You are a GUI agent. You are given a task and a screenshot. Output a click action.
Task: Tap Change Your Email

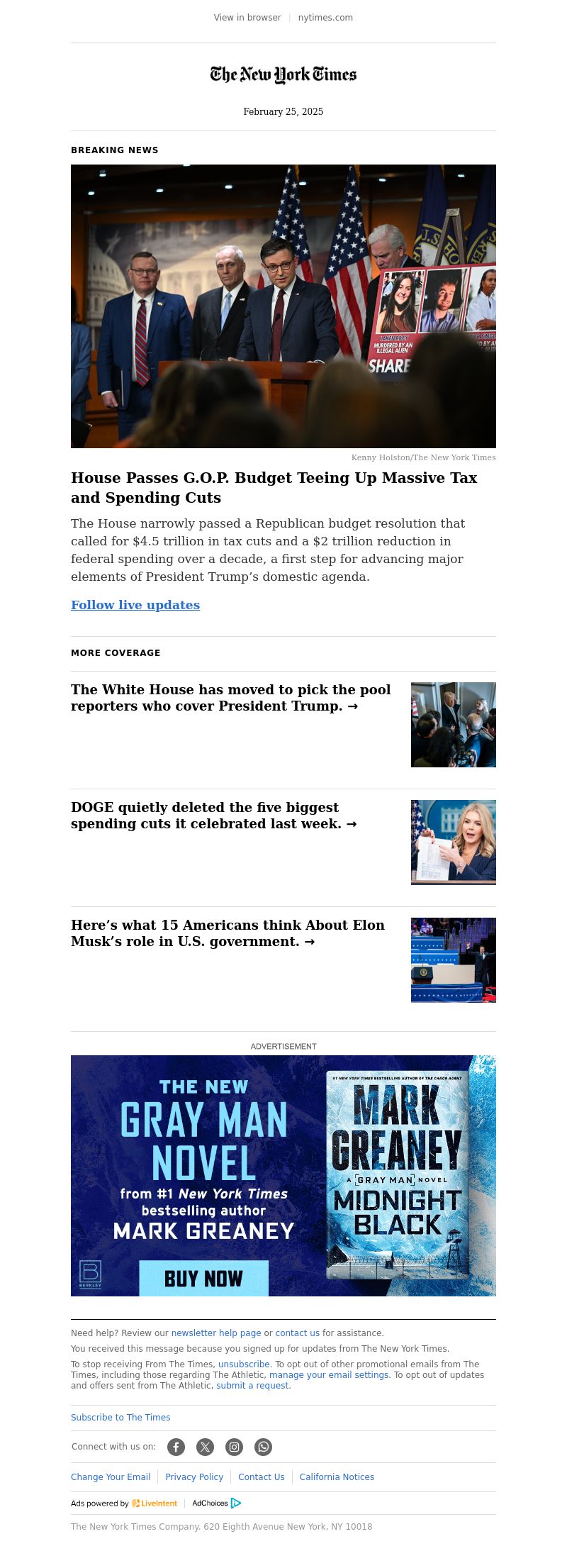tap(111, 1477)
